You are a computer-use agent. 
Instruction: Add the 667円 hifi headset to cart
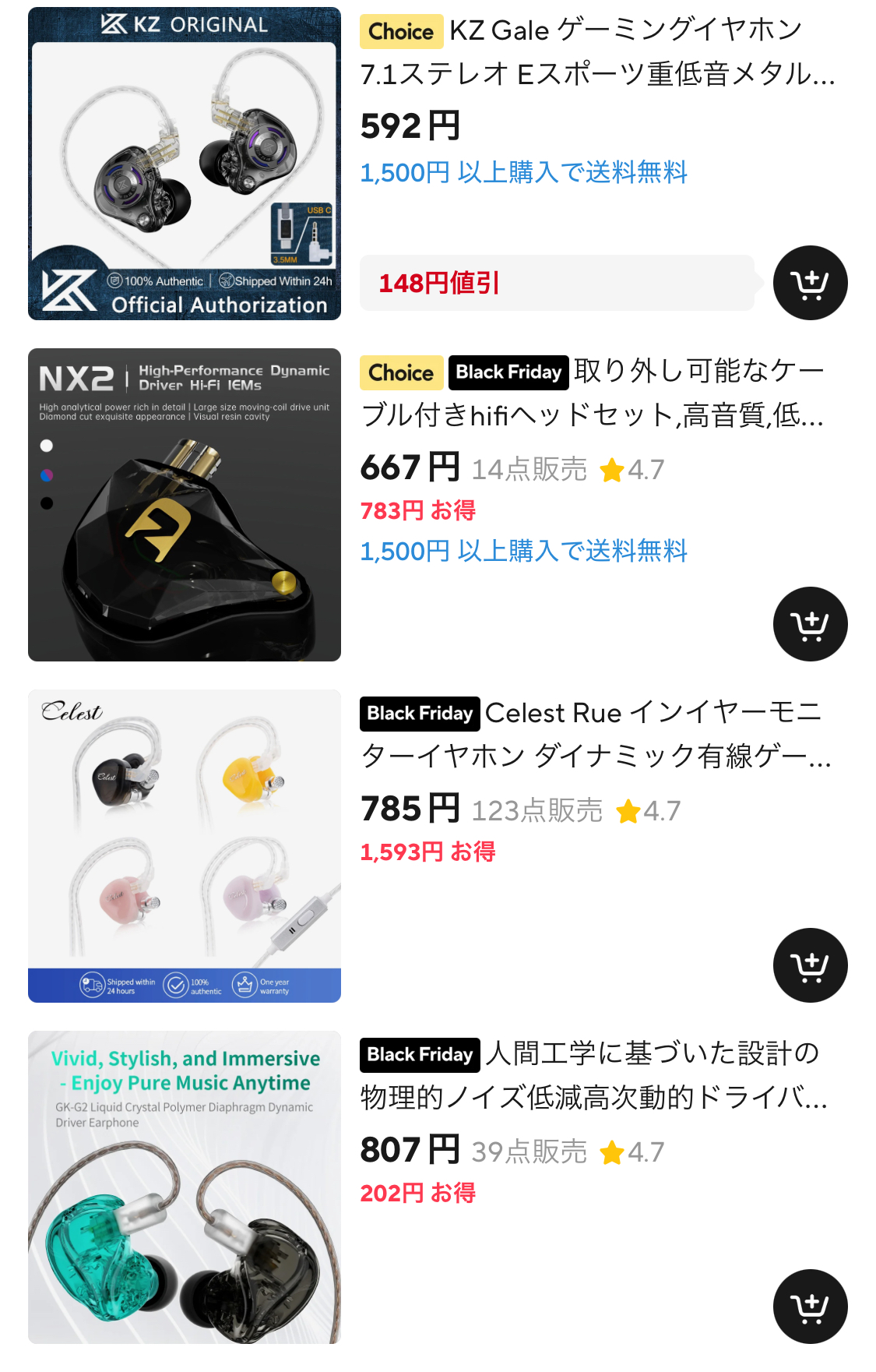pos(810,624)
